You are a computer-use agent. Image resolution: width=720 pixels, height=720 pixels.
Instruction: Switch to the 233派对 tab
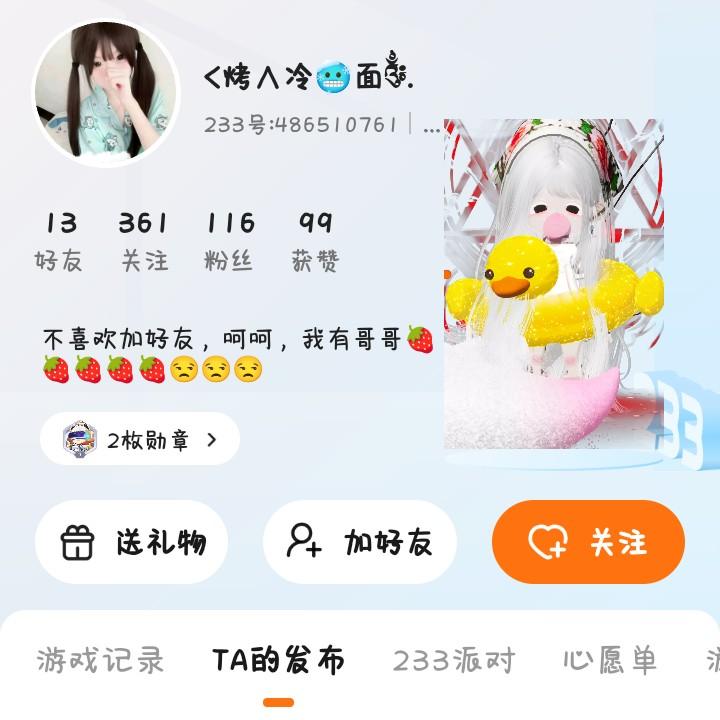453,660
